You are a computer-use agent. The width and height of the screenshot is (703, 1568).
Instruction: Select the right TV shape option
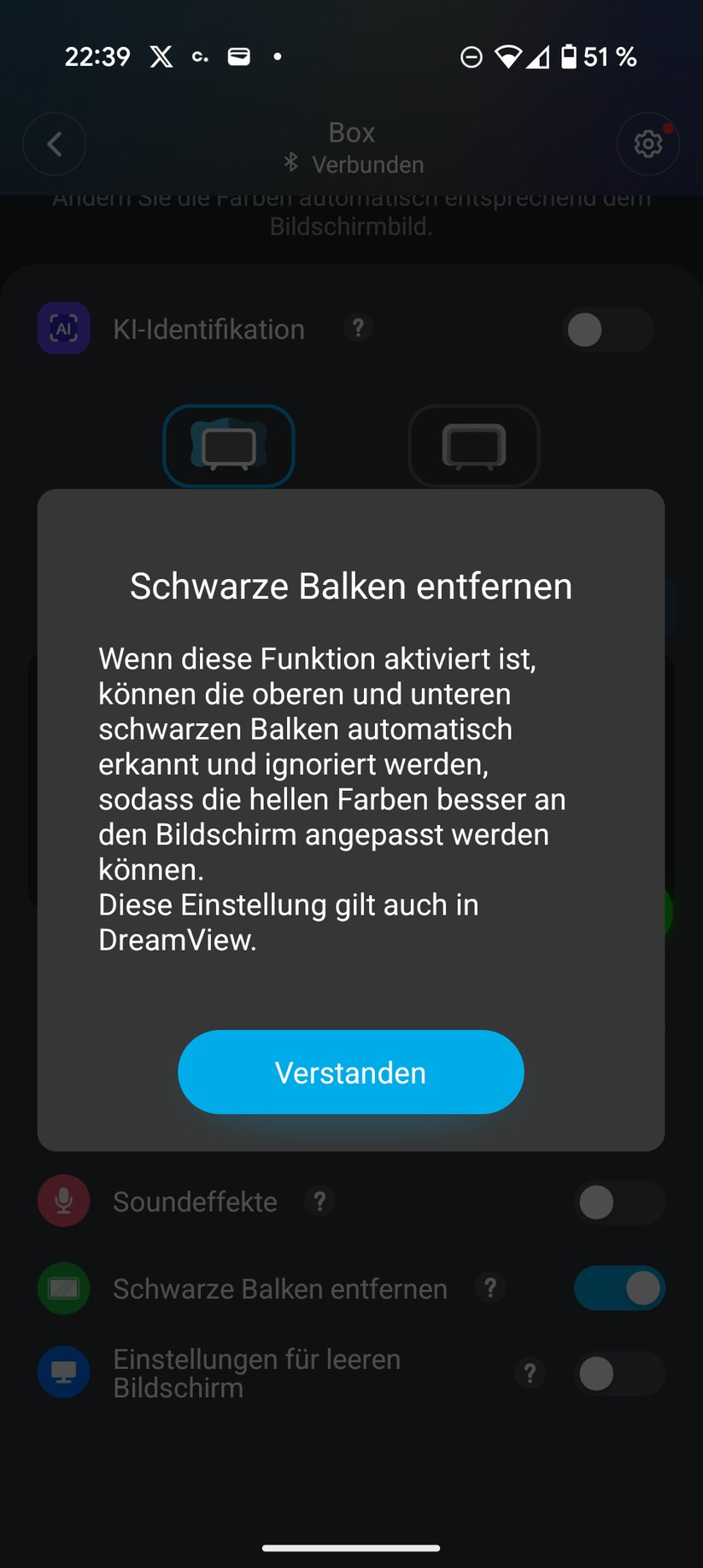[472, 445]
